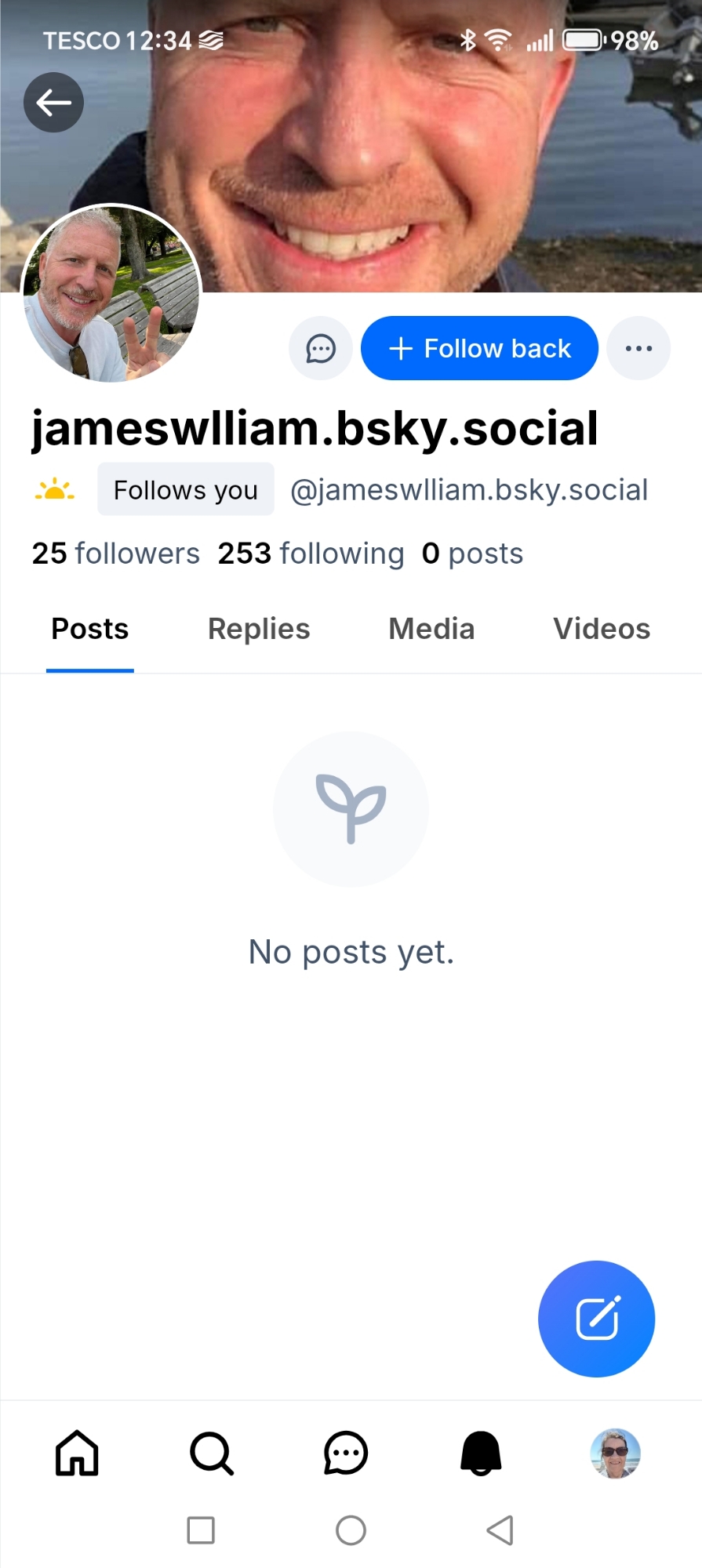Open my own profile from bottom bar
The height and width of the screenshot is (1568, 702).
coord(615,1454)
